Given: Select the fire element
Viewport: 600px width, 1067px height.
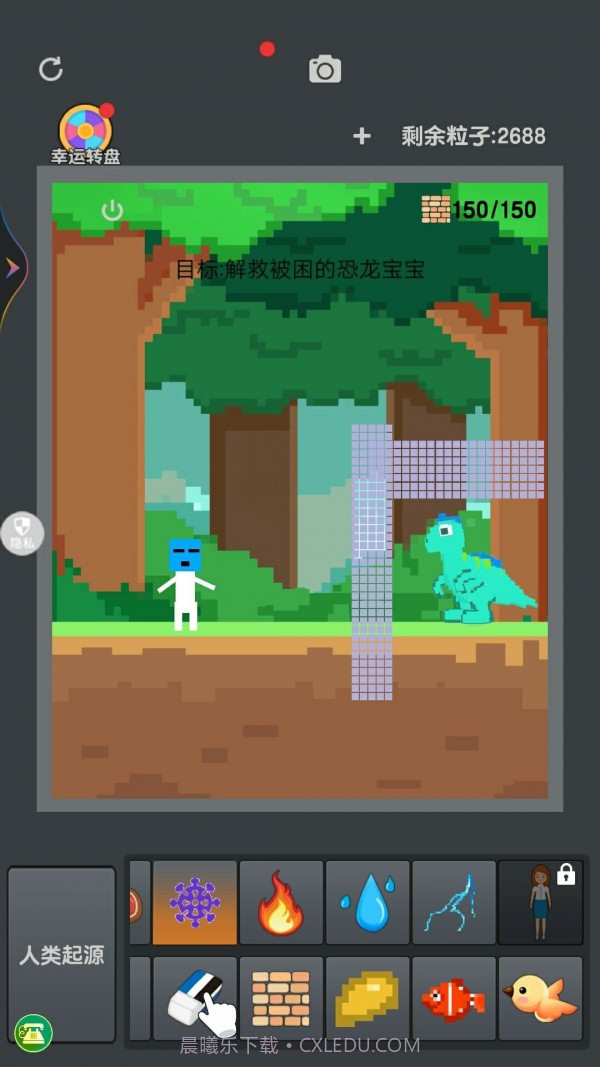Looking at the screenshot, I should point(281,902).
